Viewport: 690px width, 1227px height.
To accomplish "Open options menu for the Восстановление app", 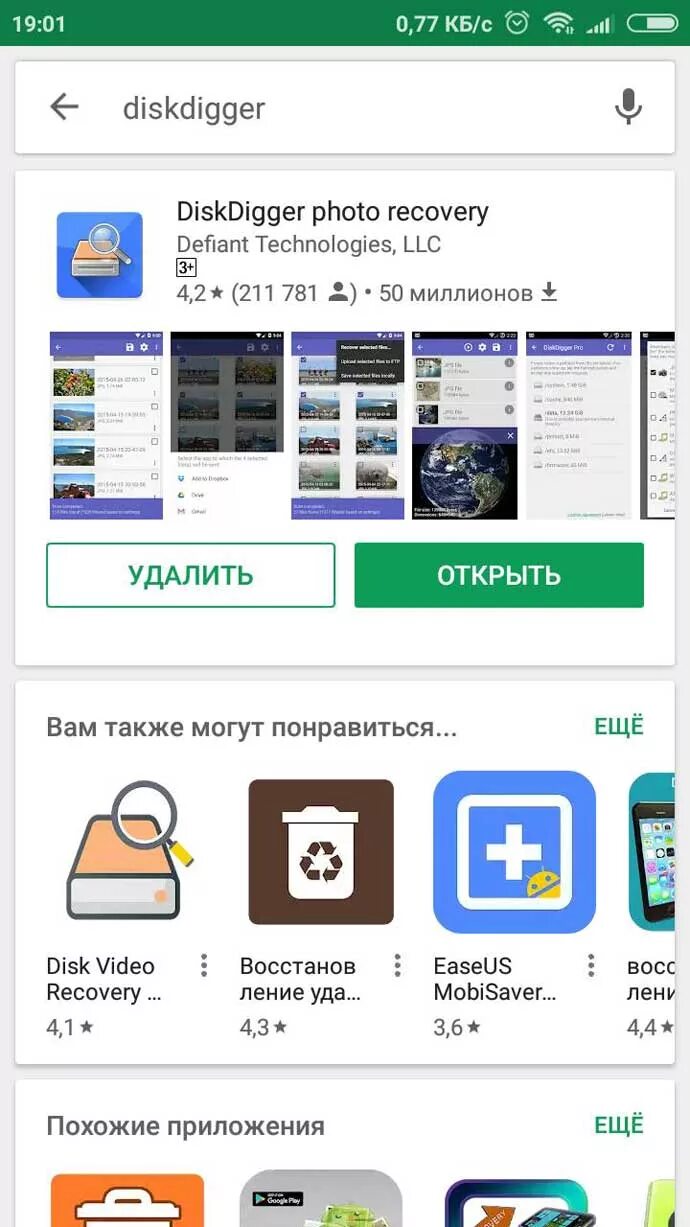I will (397, 966).
